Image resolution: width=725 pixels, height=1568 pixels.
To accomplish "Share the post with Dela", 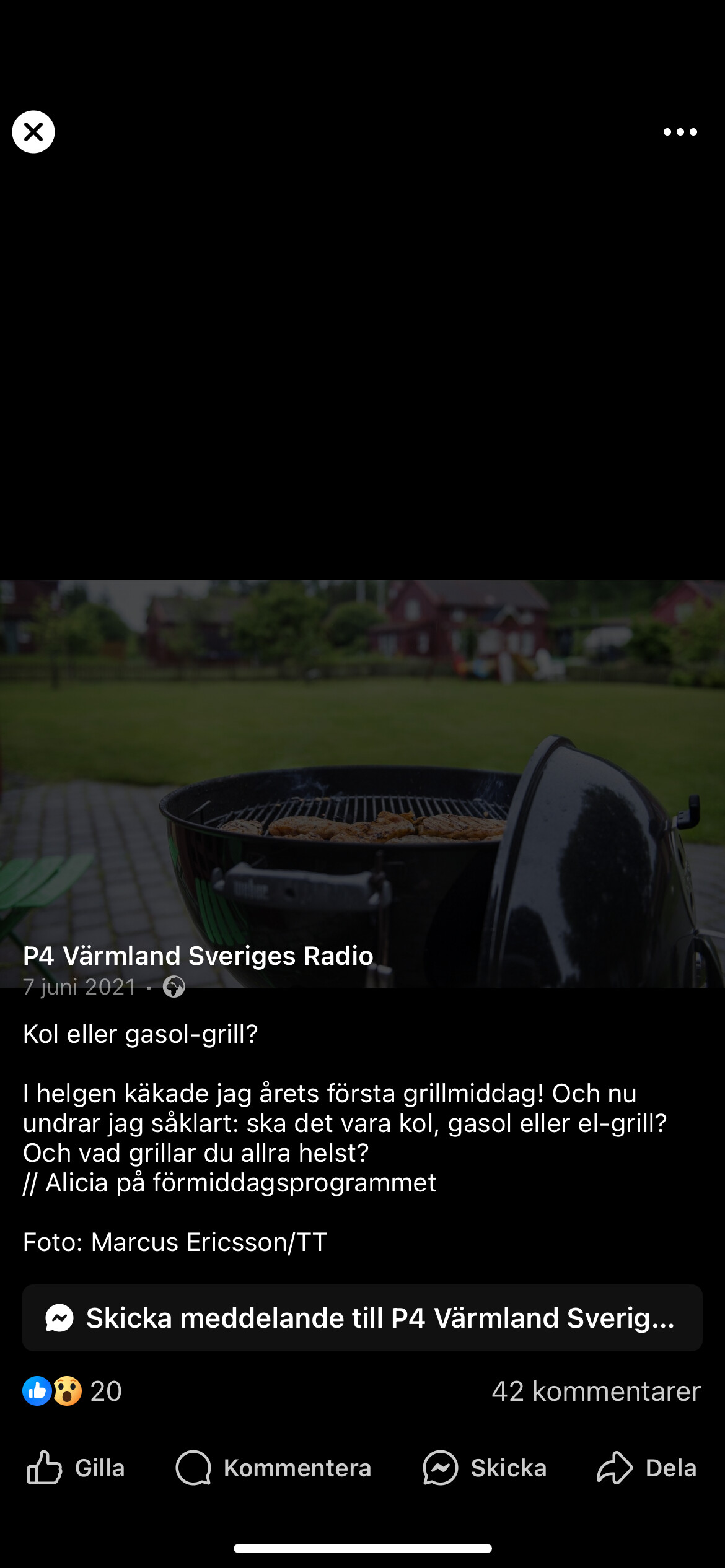I will 646,1468.
